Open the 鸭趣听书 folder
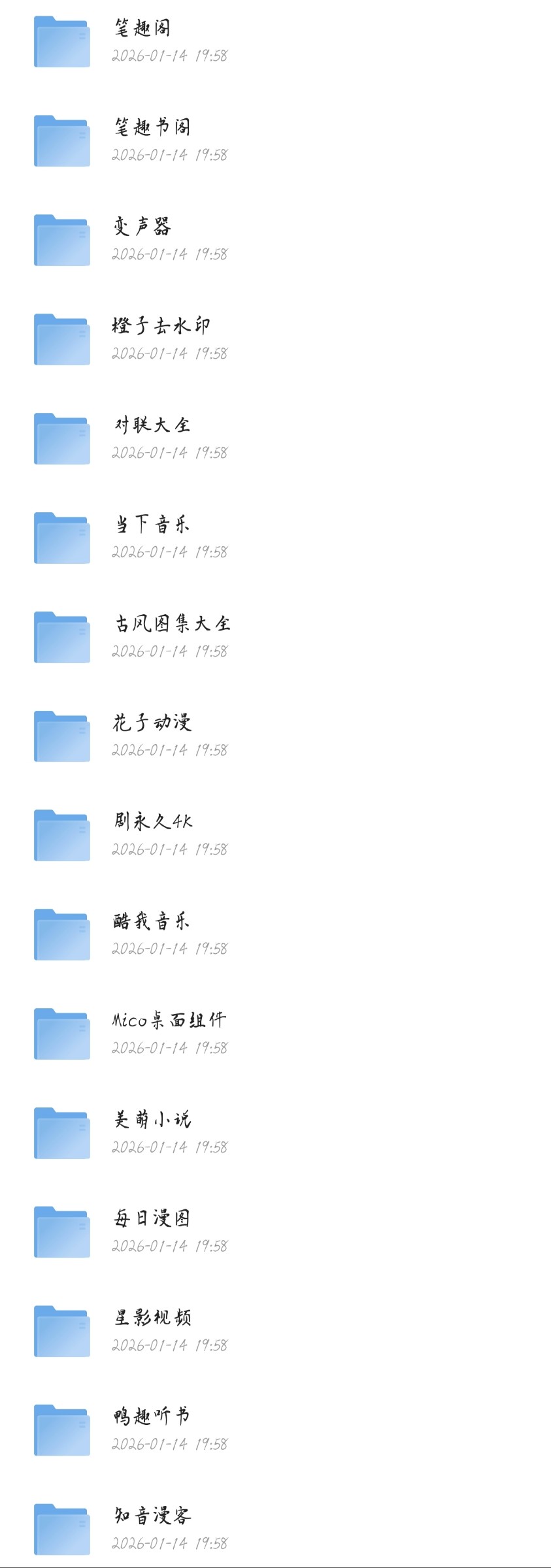 [152, 1417]
